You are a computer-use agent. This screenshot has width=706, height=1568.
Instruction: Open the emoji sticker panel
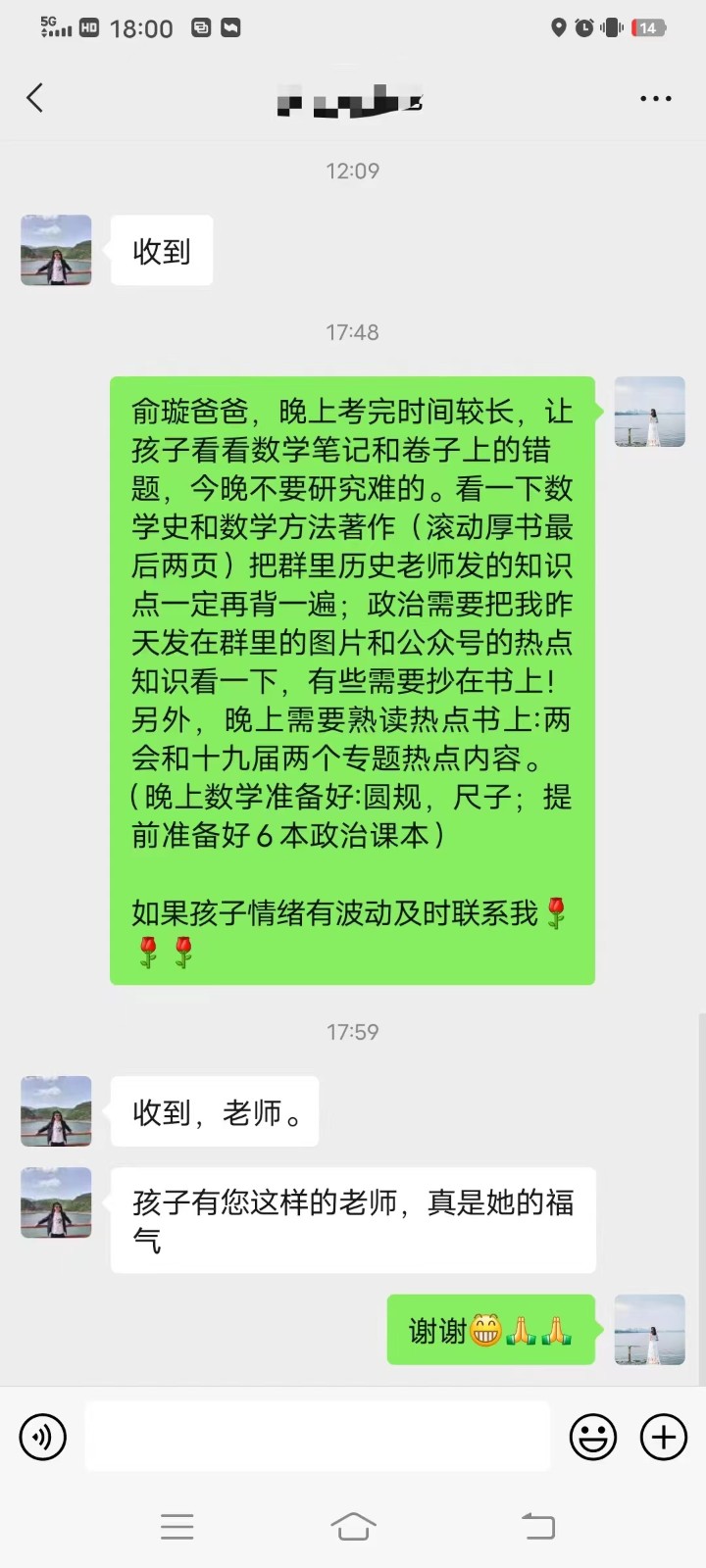(x=593, y=1438)
